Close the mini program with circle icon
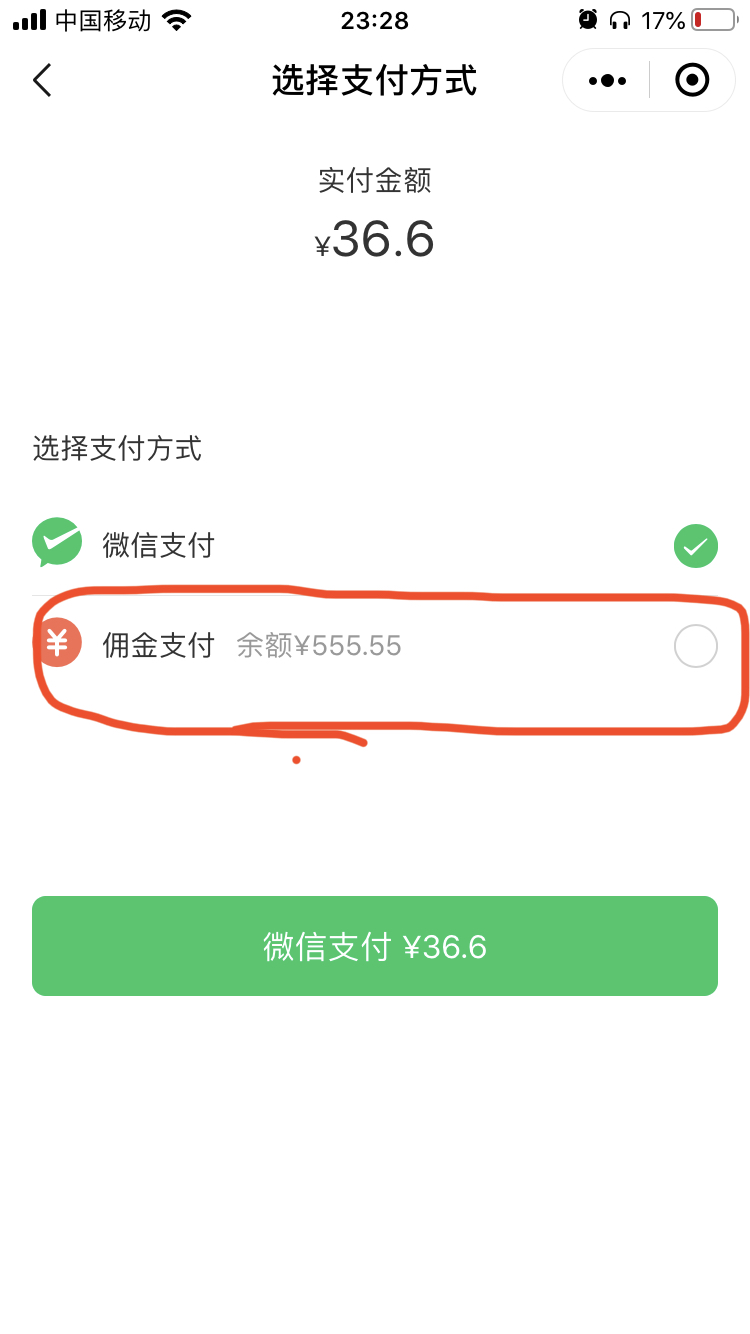The image size is (750, 1334). click(692, 80)
